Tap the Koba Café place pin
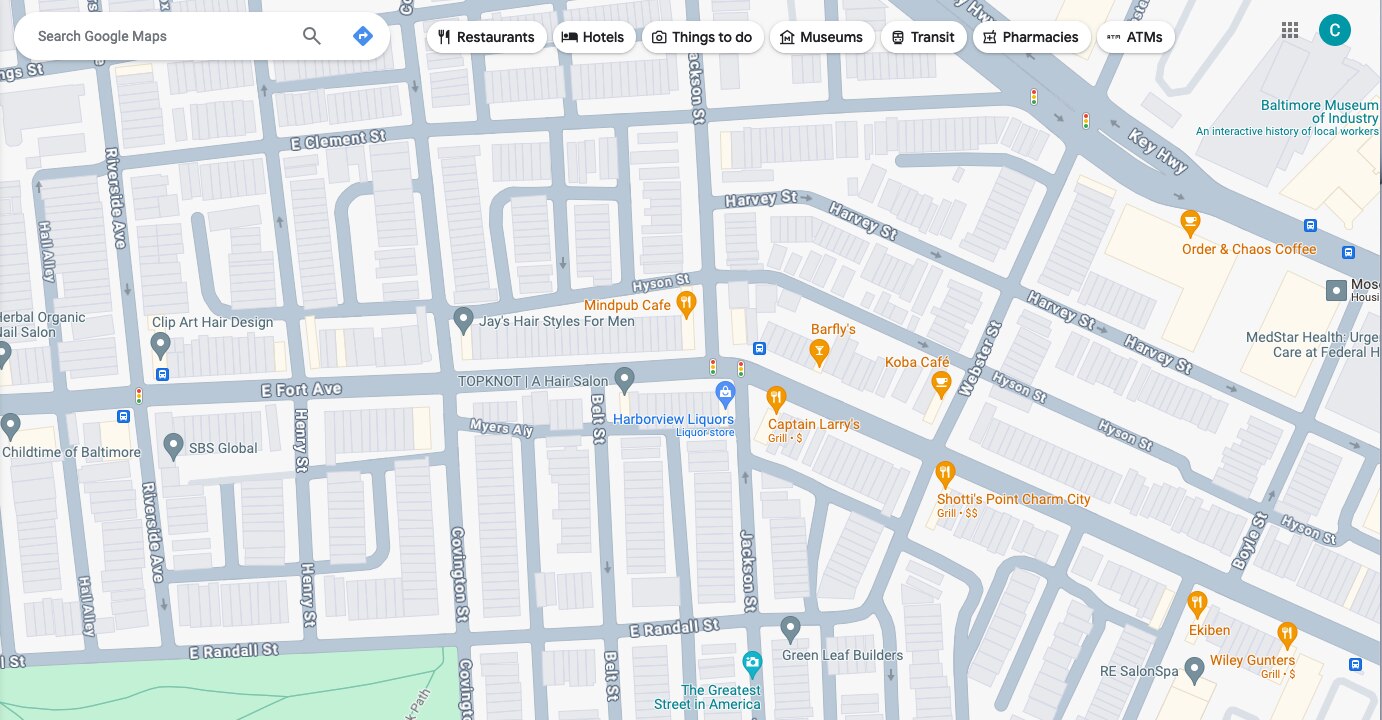The width and height of the screenshot is (1382, 720). point(940,382)
